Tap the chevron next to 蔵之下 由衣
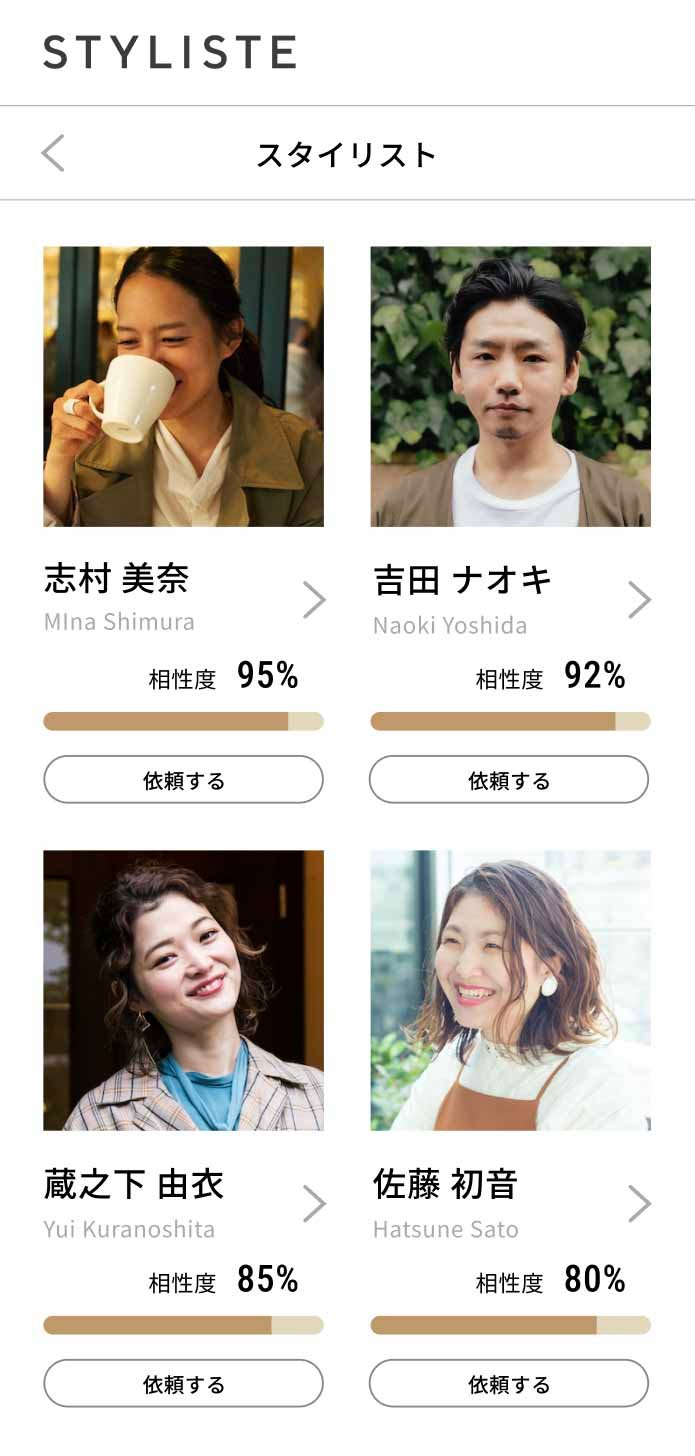695x1456 pixels. pos(314,1204)
